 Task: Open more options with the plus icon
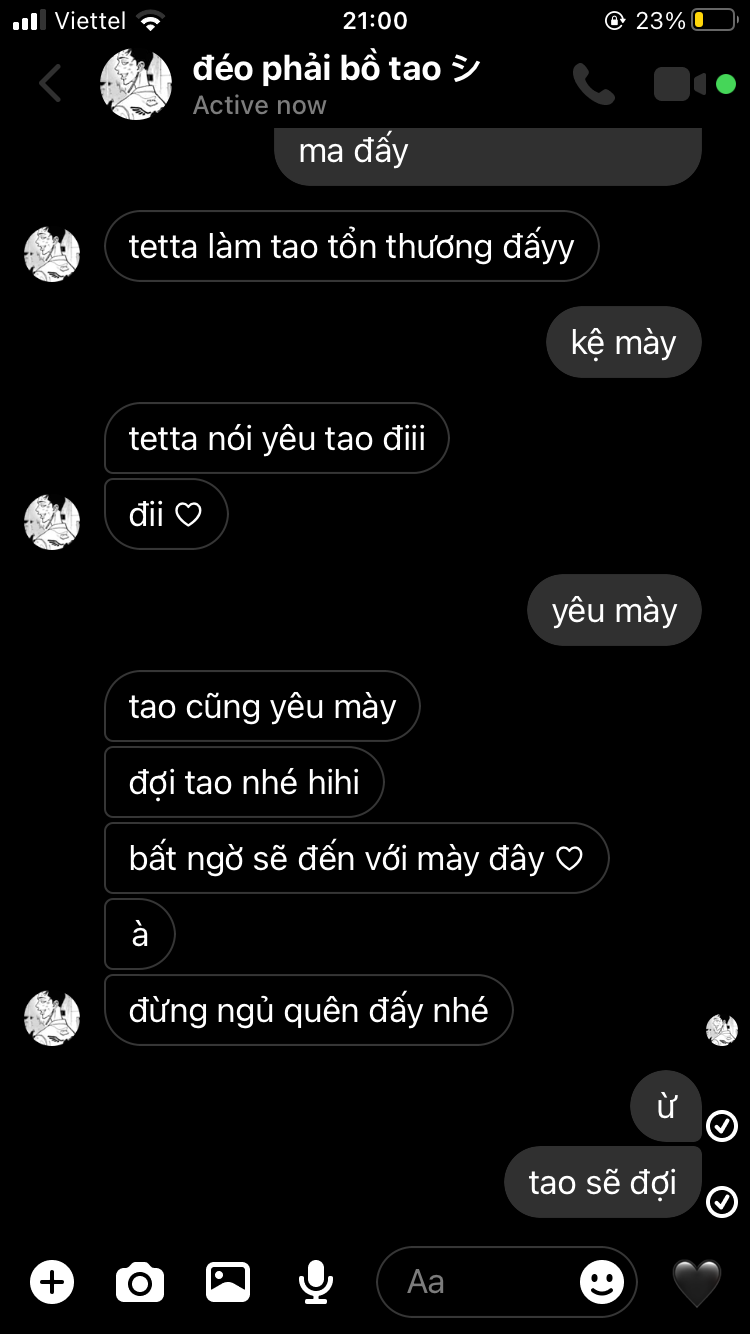coord(52,1281)
